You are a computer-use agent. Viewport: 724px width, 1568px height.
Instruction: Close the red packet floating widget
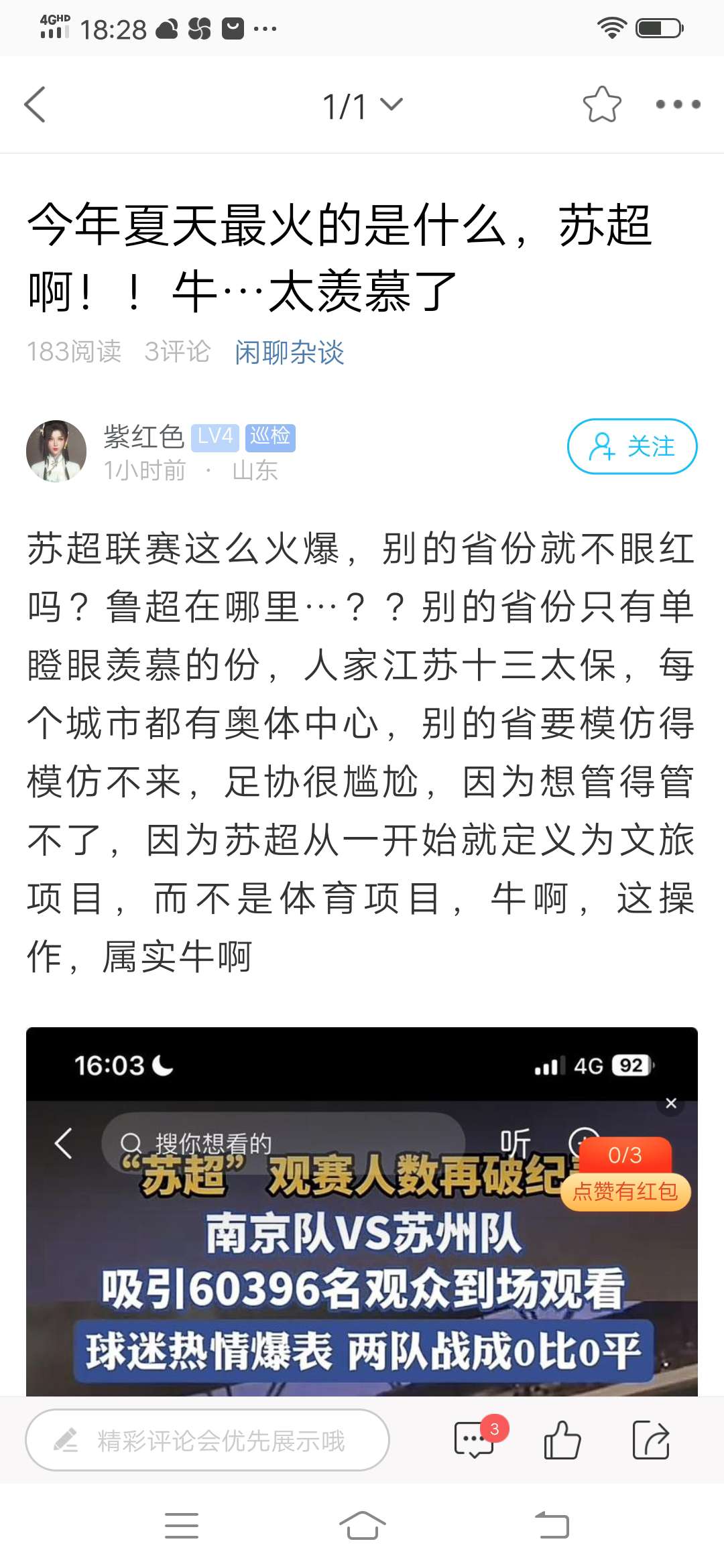click(x=671, y=1104)
